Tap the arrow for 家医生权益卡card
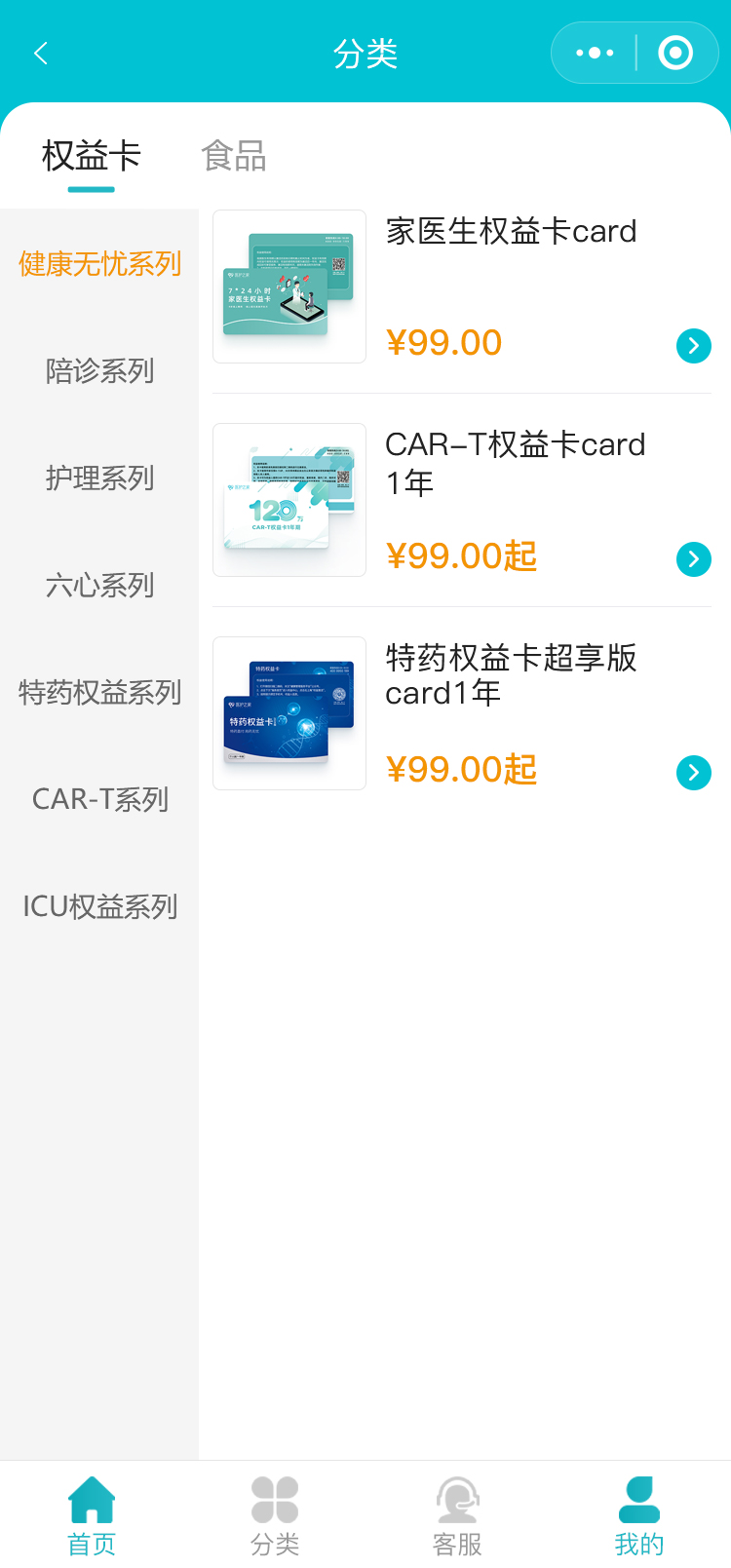The image size is (731, 1568). 693,345
